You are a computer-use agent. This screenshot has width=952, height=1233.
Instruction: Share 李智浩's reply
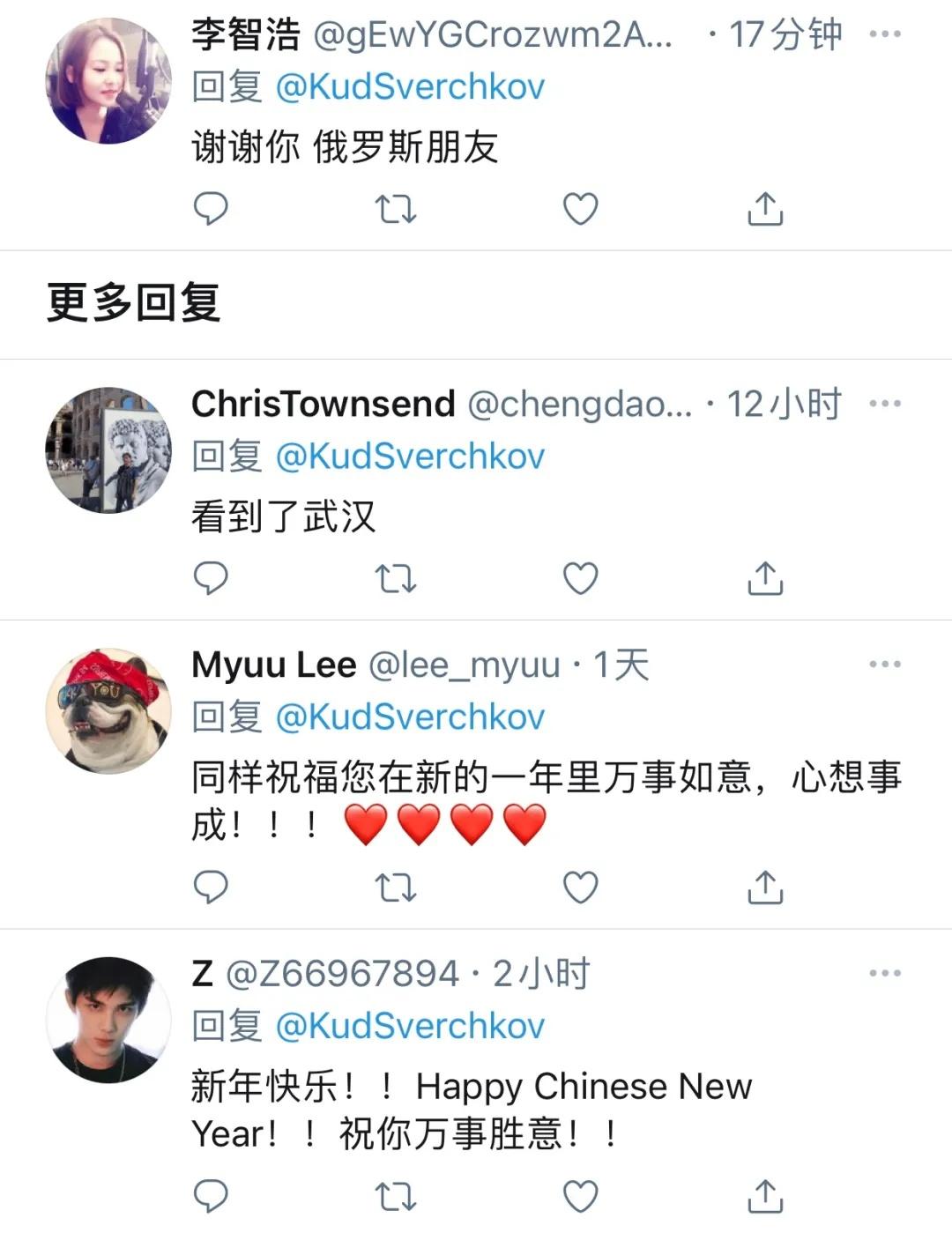tap(765, 209)
